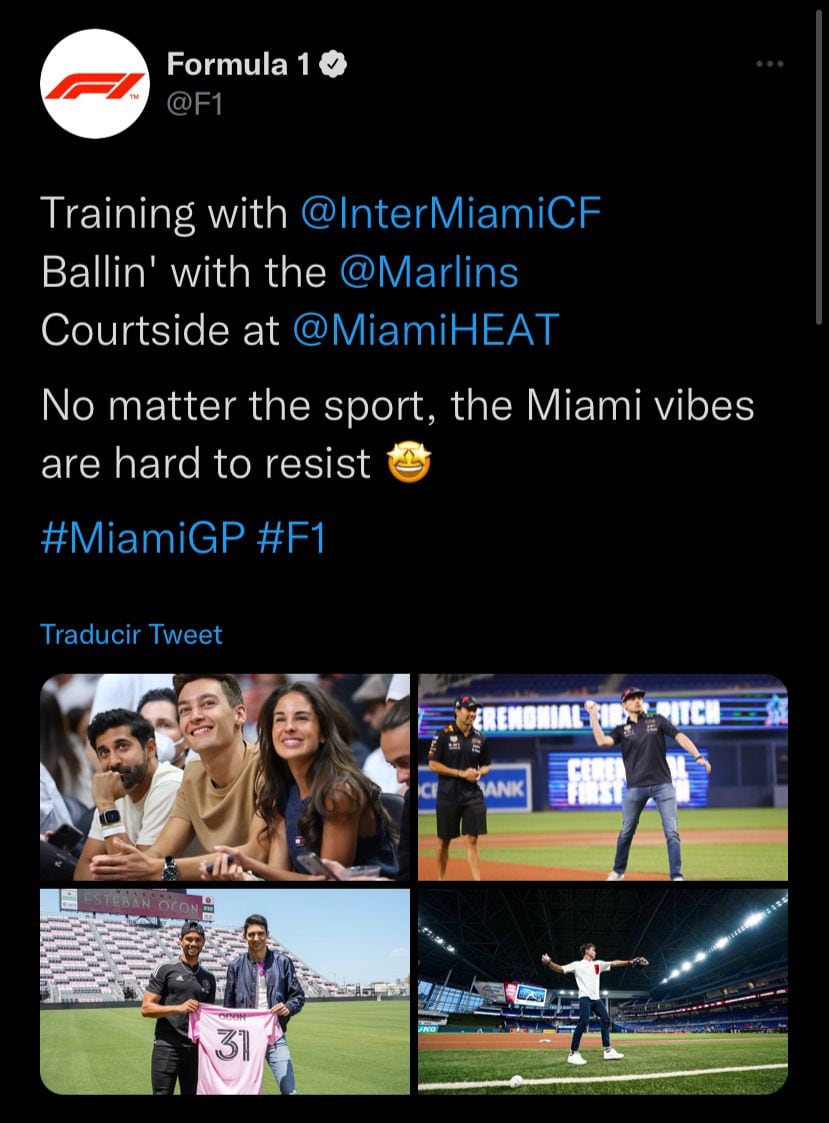
Task: Visit the @Marlins mention link
Action: point(429,272)
